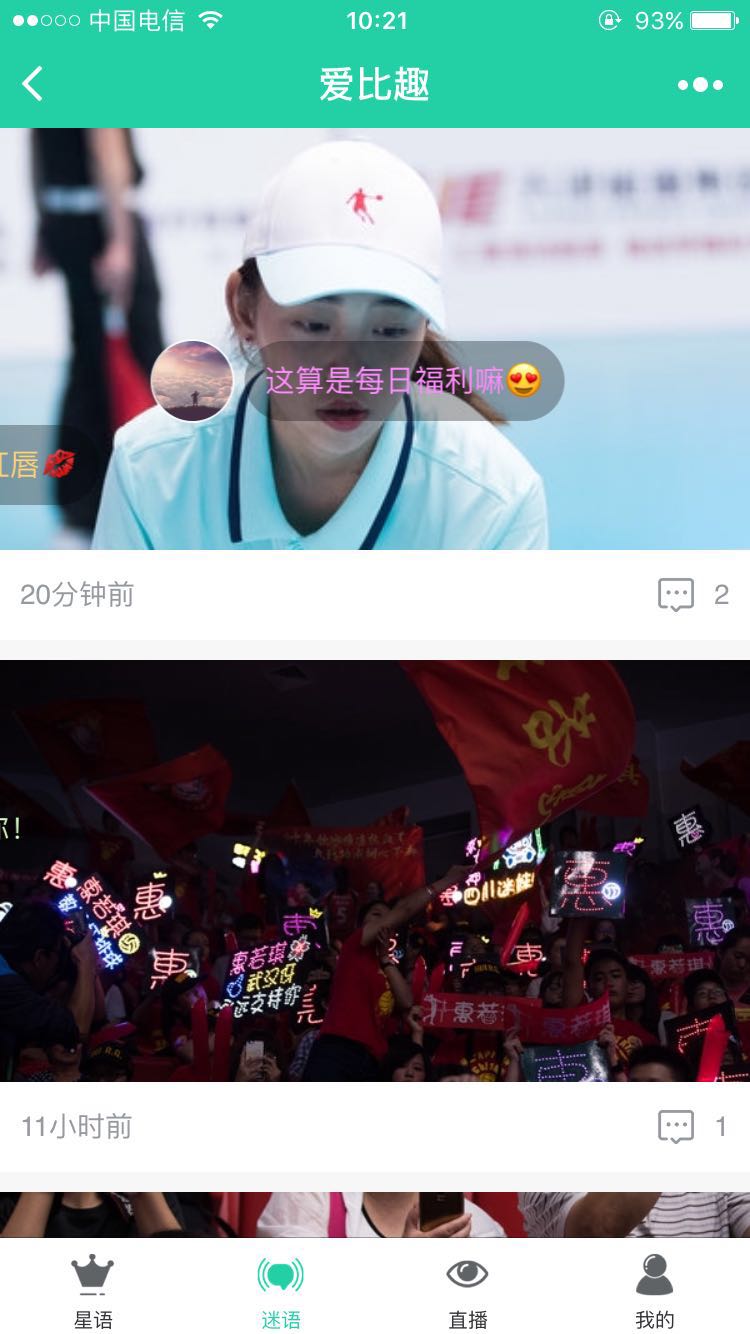Tap the avatar beside 这算是每日福利嘛 comment

pyautogui.click(x=192, y=381)
